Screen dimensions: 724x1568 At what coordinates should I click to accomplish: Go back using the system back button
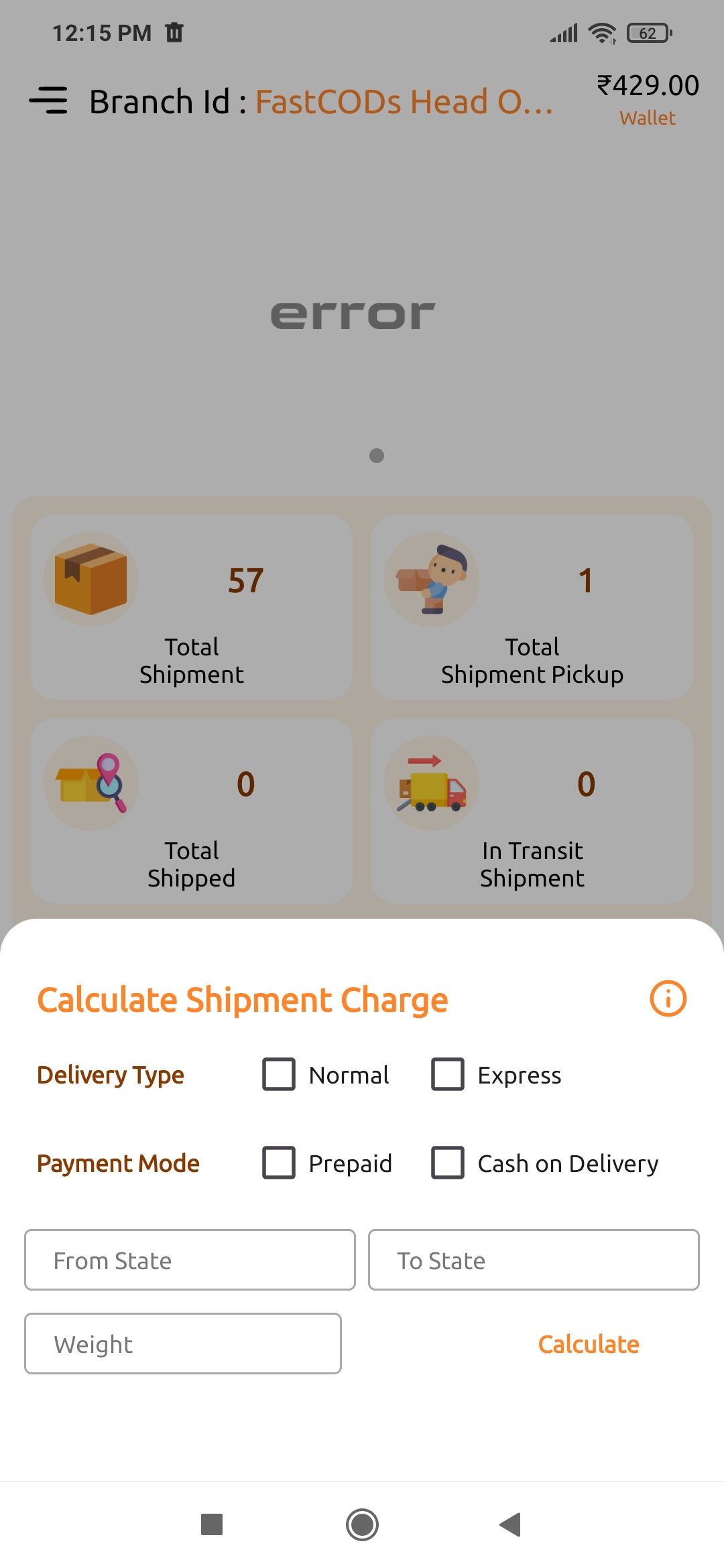point(511,1524)
